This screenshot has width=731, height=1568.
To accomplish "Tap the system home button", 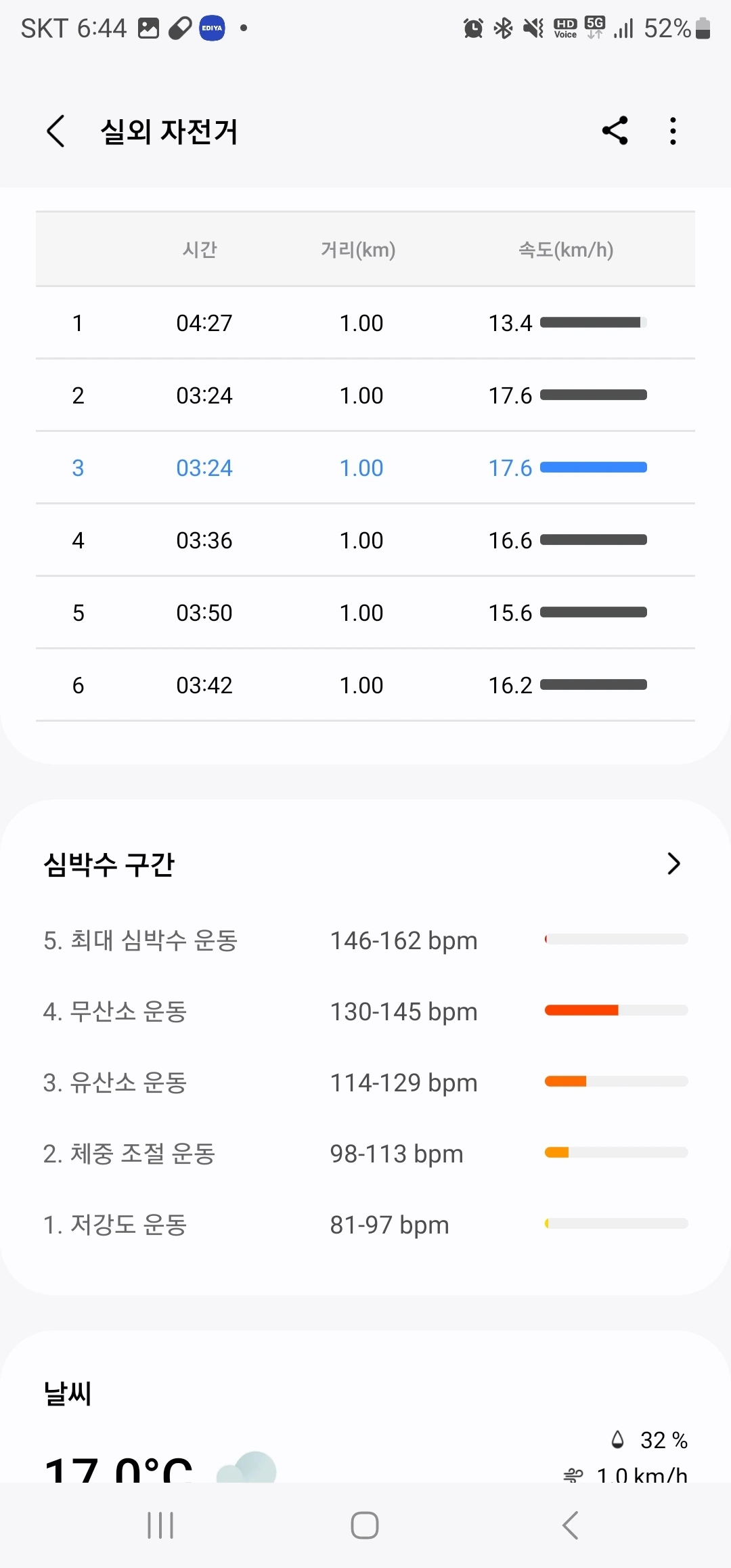I will coord(365,1525).
